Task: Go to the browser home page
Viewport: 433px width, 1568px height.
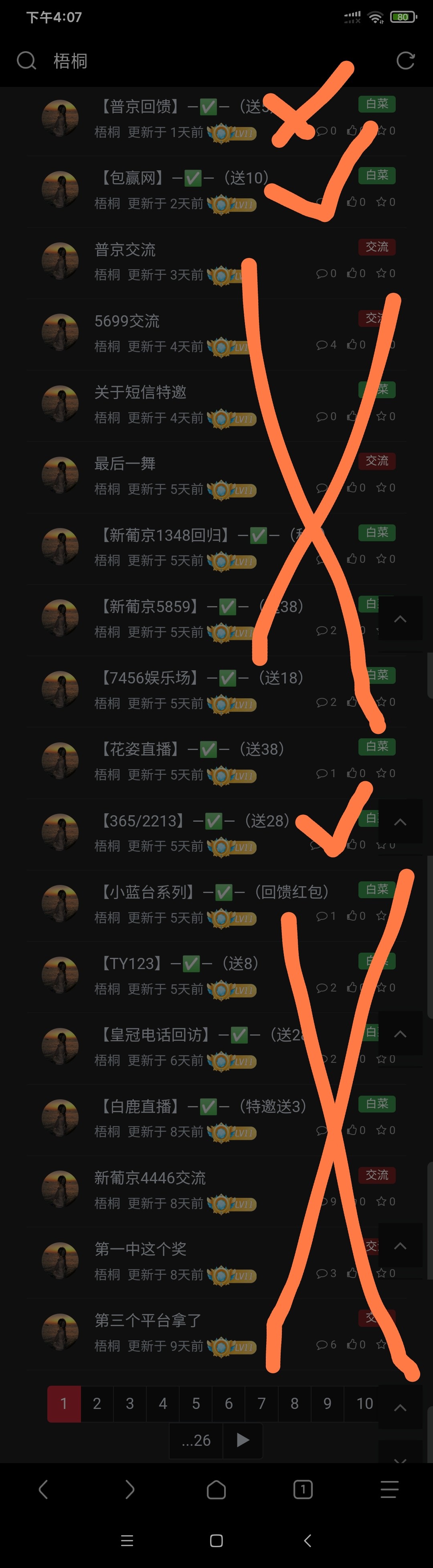Action: pos(216,1489)
